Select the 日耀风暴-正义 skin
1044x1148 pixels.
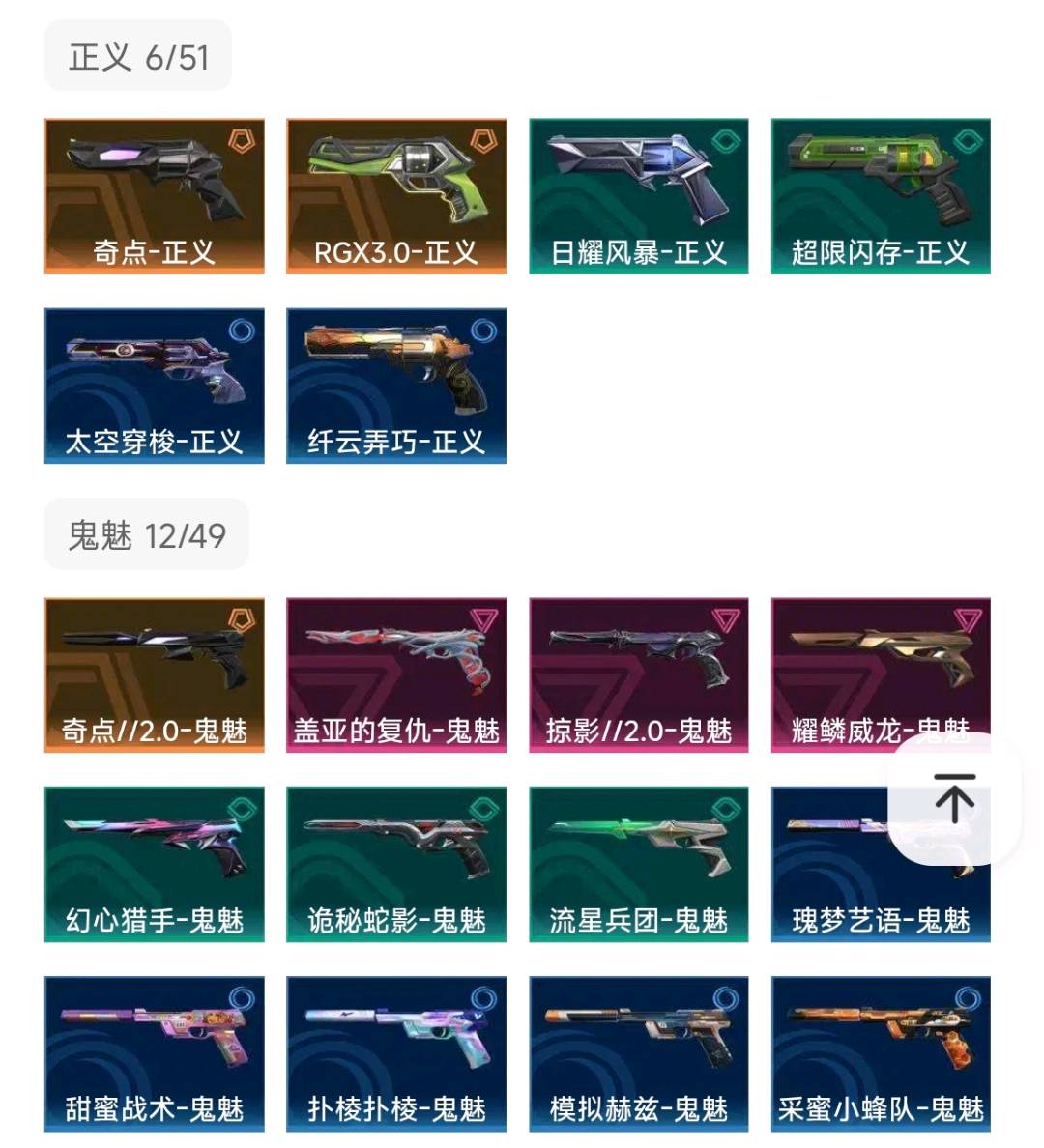(x=638, y=196)
